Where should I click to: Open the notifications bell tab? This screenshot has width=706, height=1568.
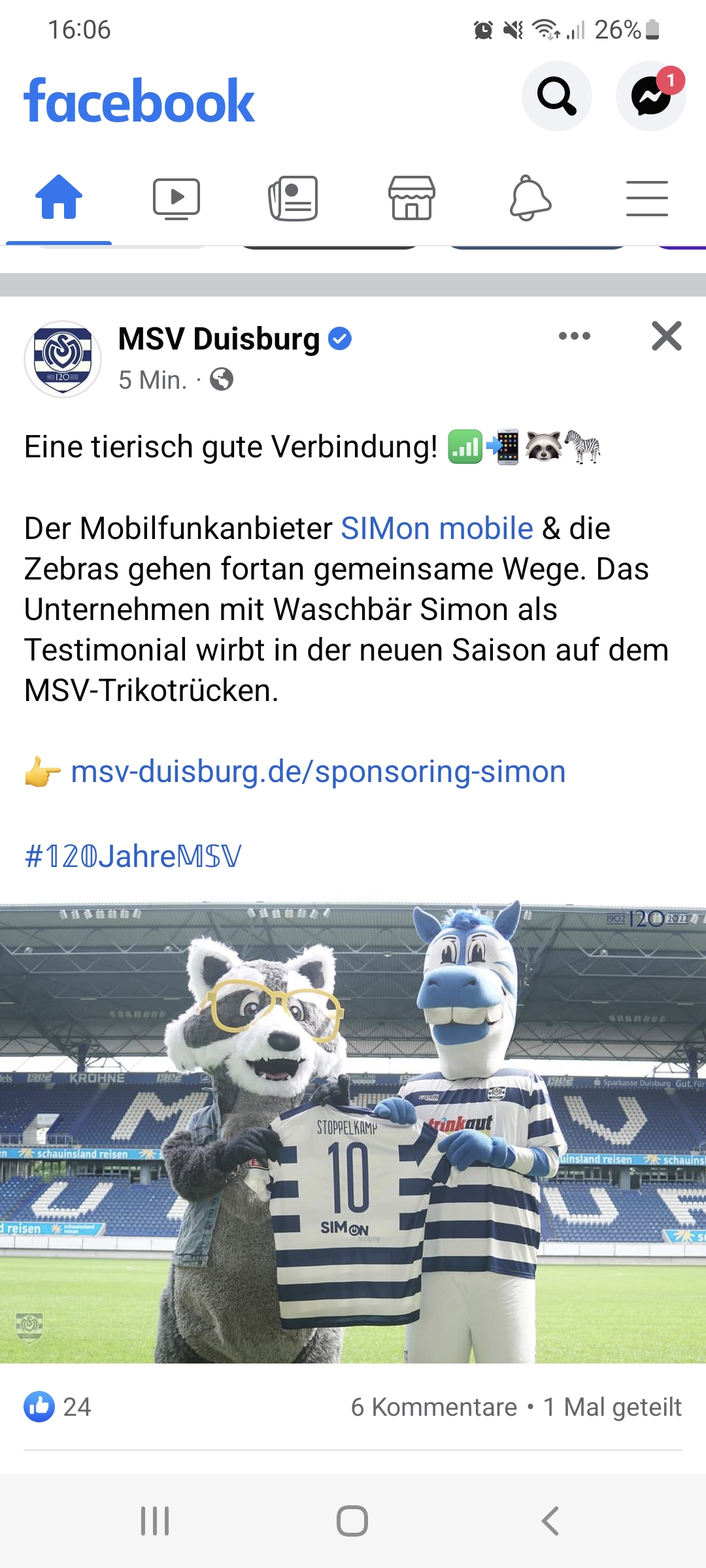click(530, 198)
